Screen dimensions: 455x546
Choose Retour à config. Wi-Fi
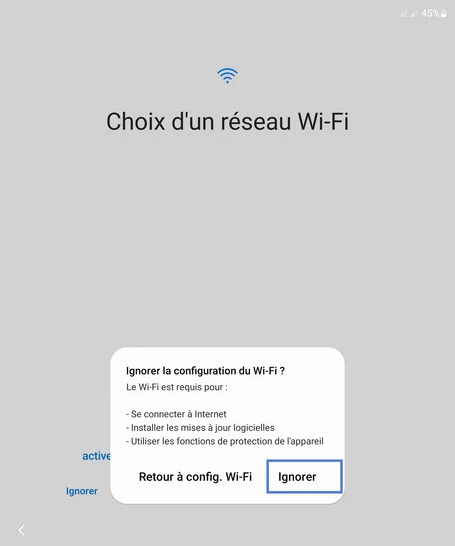(x=195, y=476)
